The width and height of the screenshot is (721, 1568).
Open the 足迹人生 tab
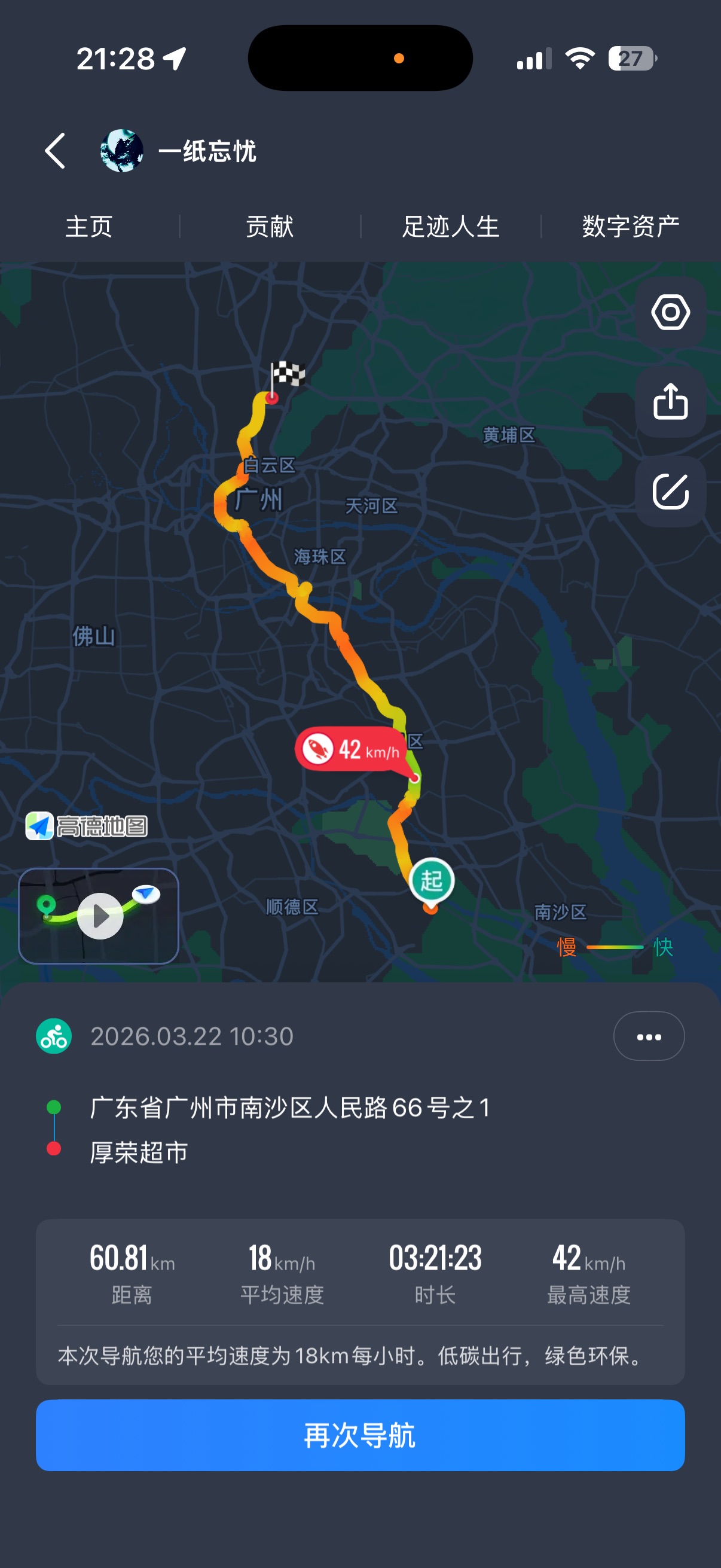[450, 227]
